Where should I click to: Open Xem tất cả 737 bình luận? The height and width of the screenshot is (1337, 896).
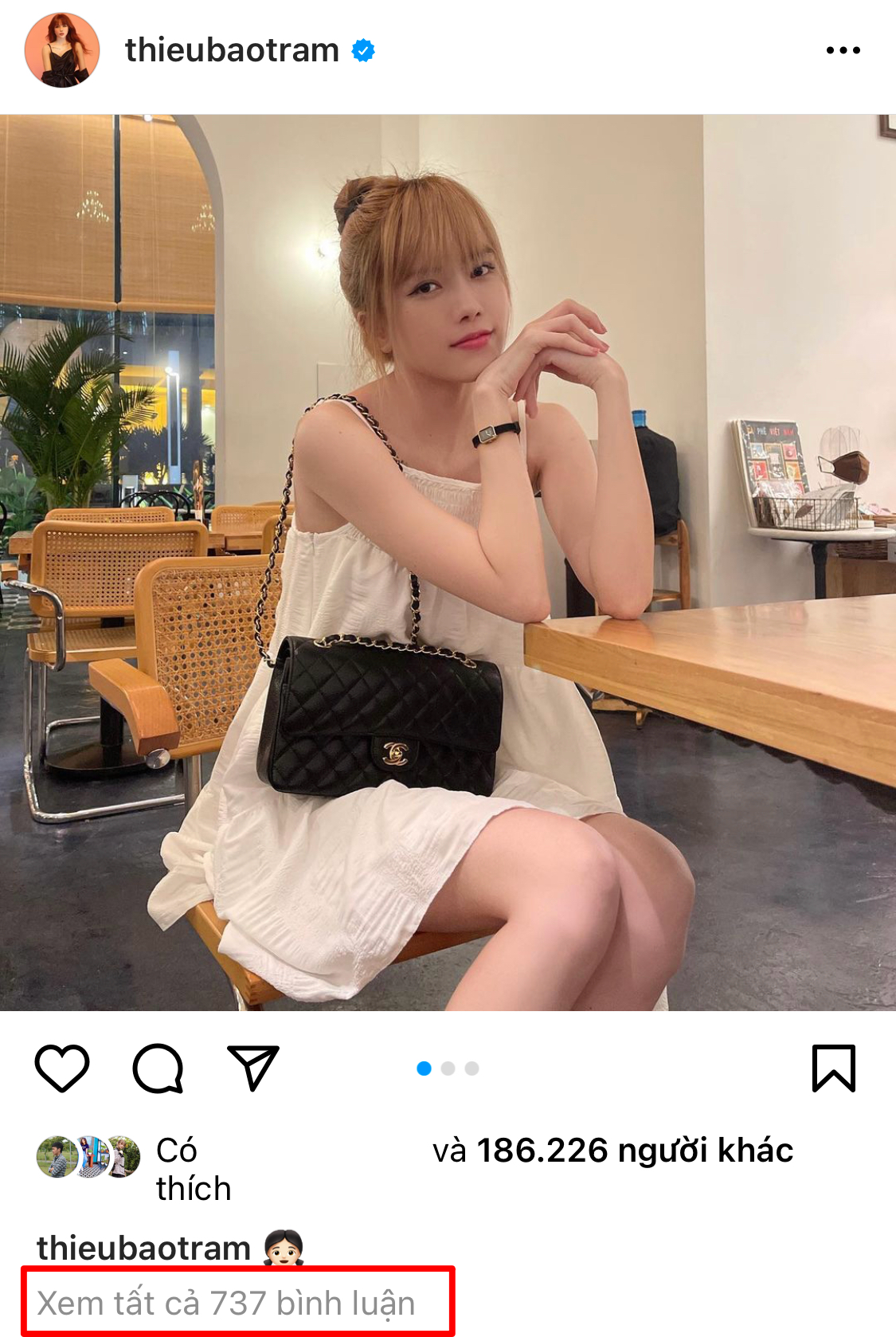[x=226, y=1304]
